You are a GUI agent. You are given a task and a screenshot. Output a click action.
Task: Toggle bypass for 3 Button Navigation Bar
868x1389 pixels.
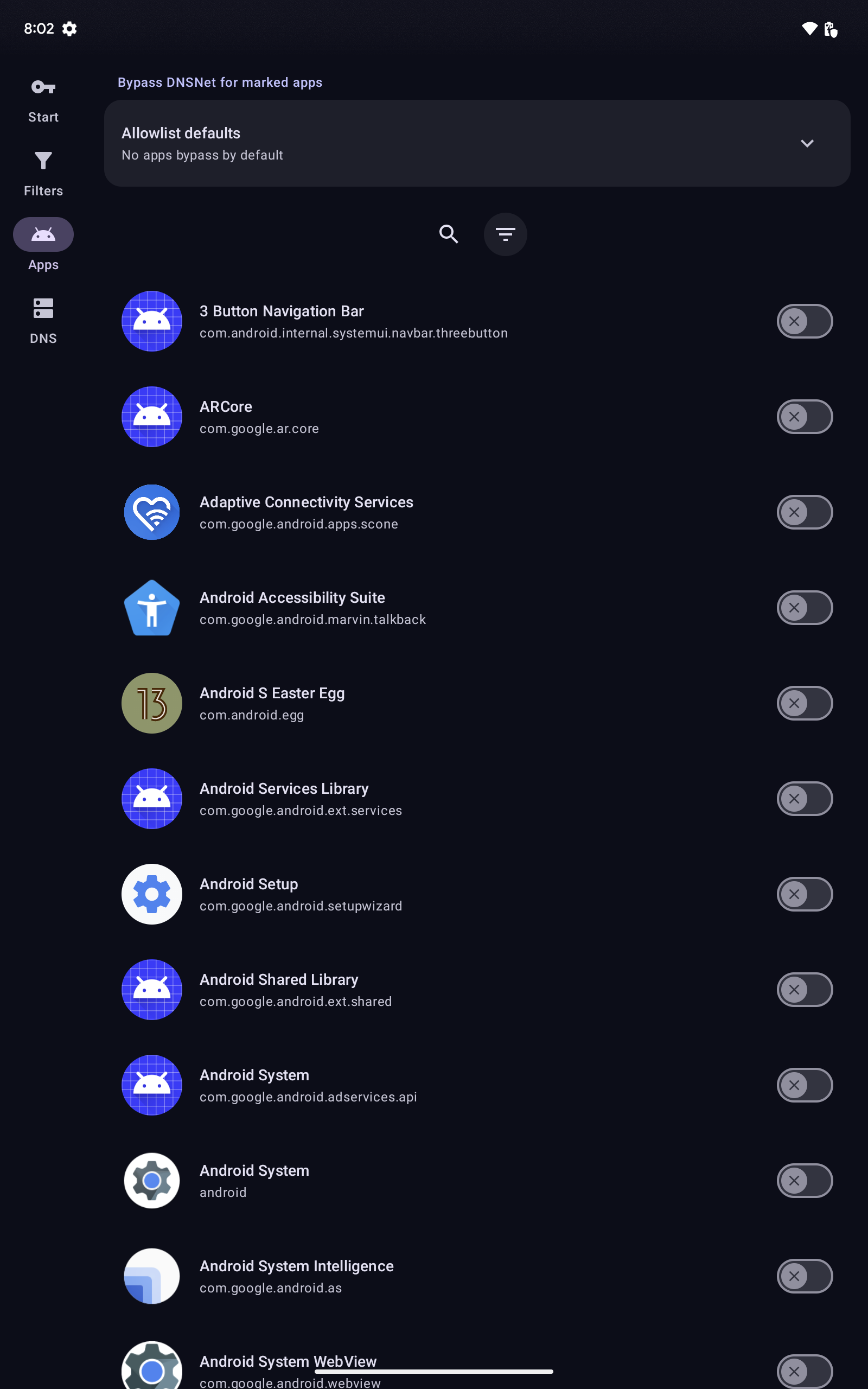tap(805, 321)
